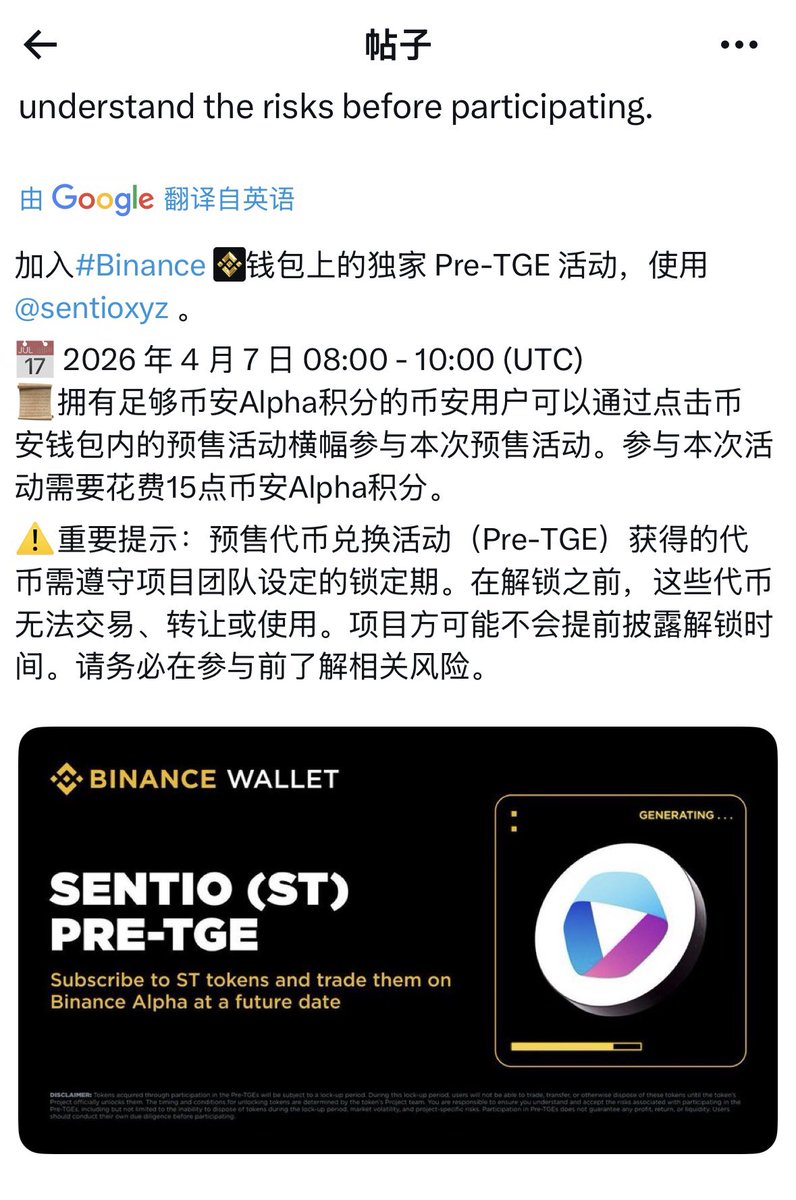The width and height of the screenshot is (796, 1200).
Task: Go back using the arrow icon
Action: pos(41,45)
